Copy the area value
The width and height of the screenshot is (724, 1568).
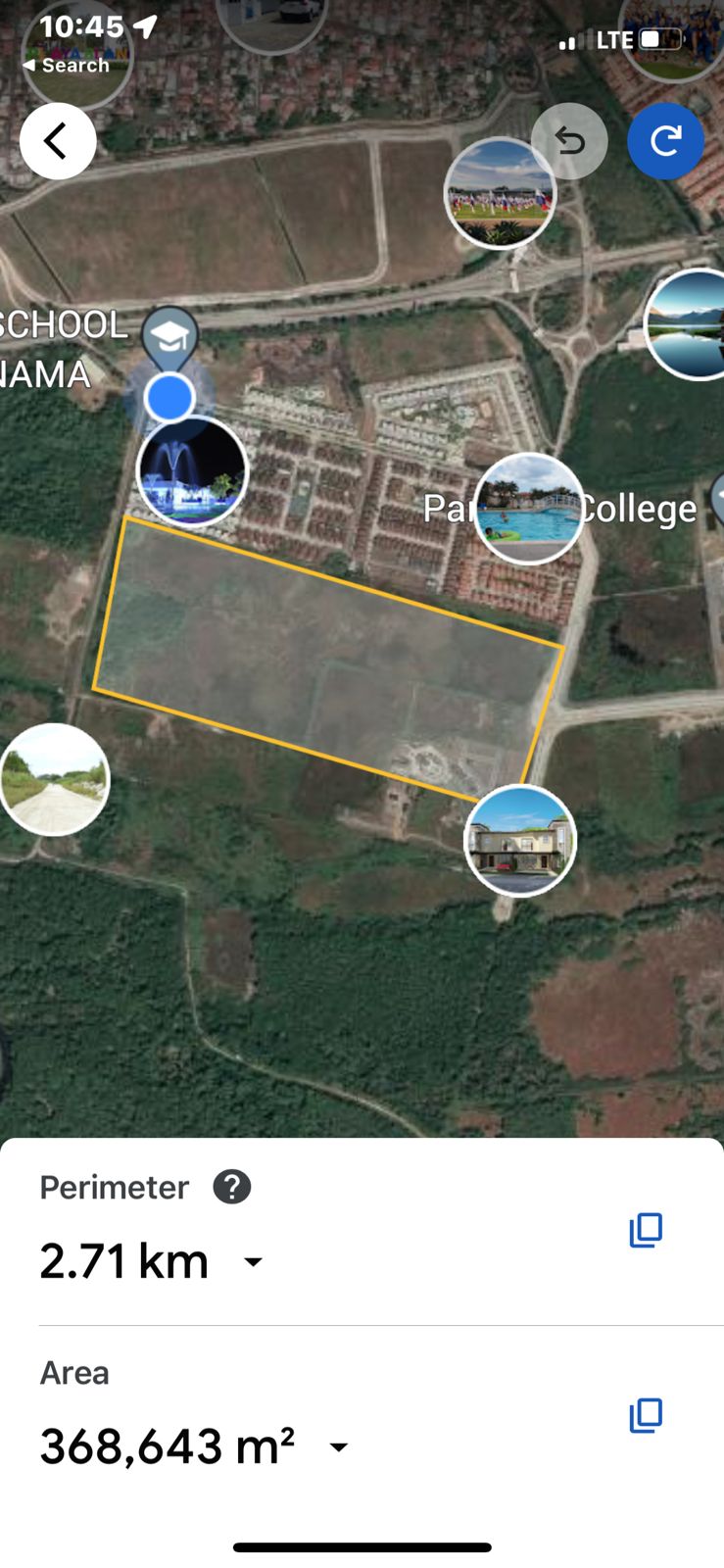(646, 1415)
